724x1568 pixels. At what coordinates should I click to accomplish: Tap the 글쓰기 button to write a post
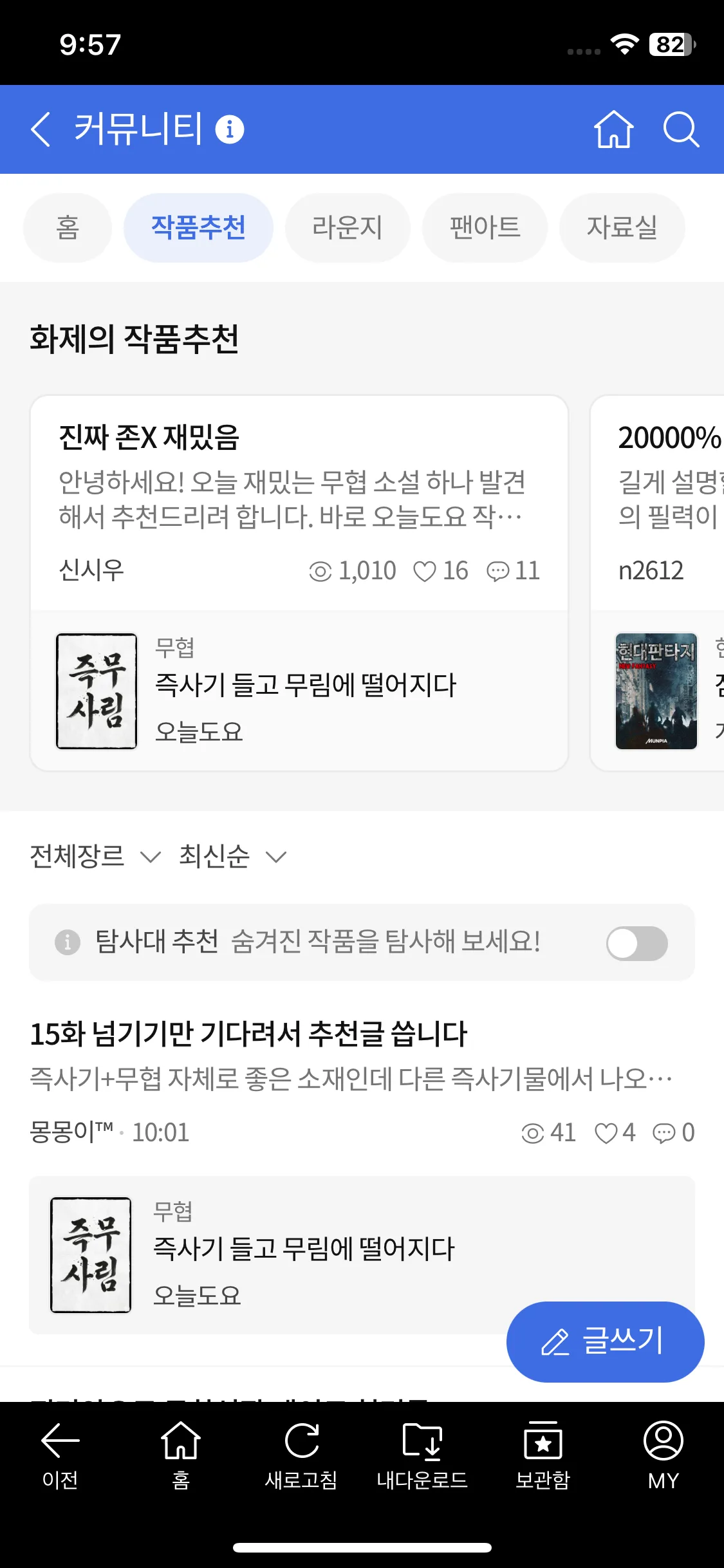(x=605, y=1341)
